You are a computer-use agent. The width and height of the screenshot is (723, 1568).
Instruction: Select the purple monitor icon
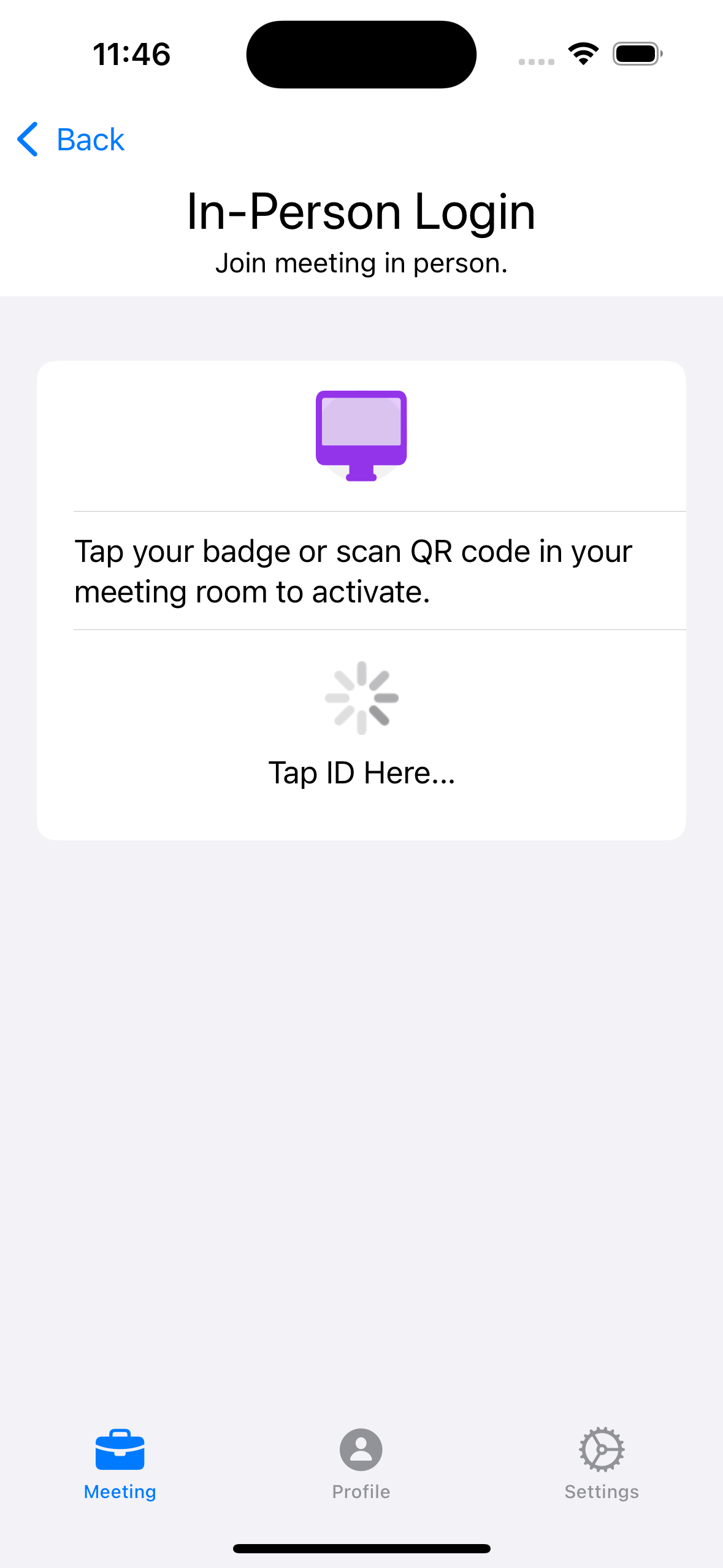pos(361,434)
